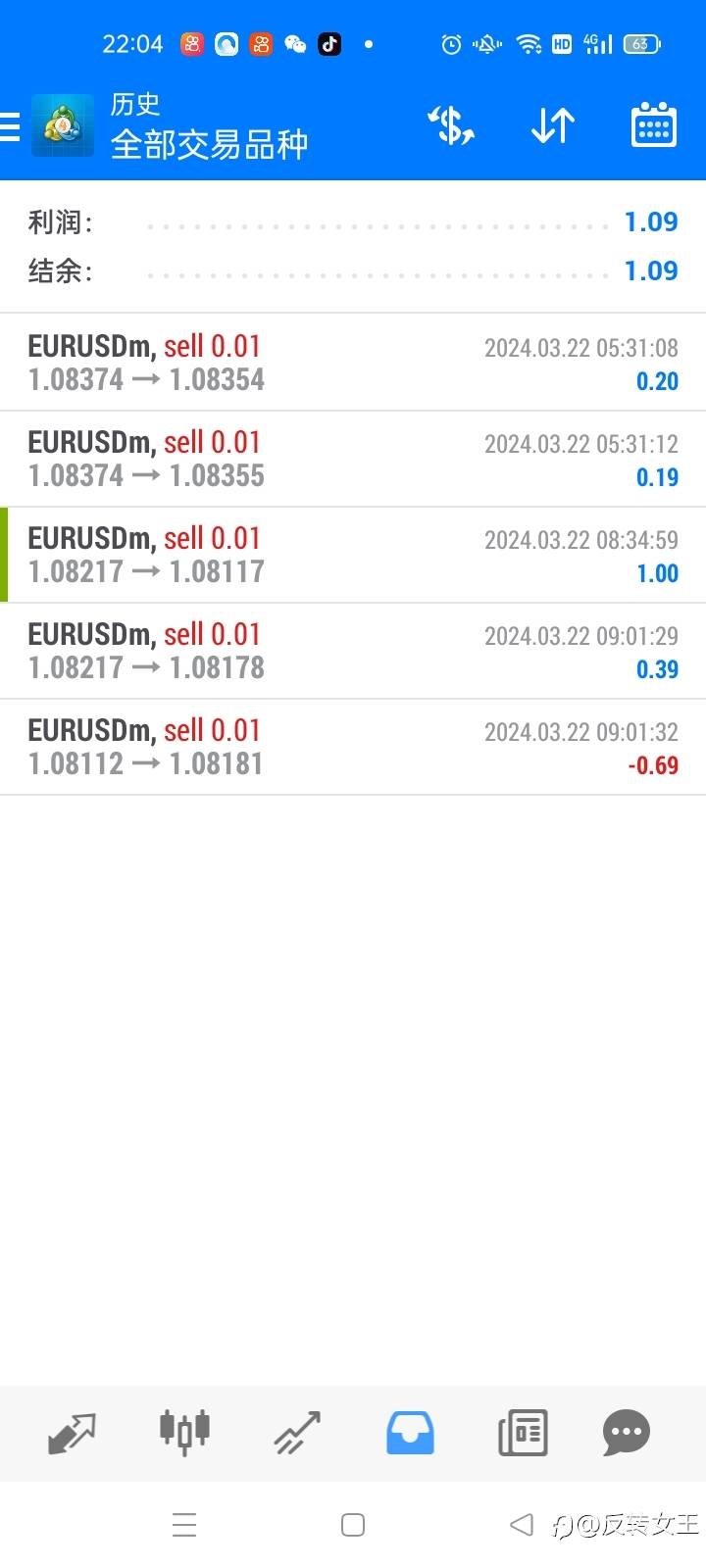Go to the Trade tab

pyautogui.click(x=297, y=1433)
